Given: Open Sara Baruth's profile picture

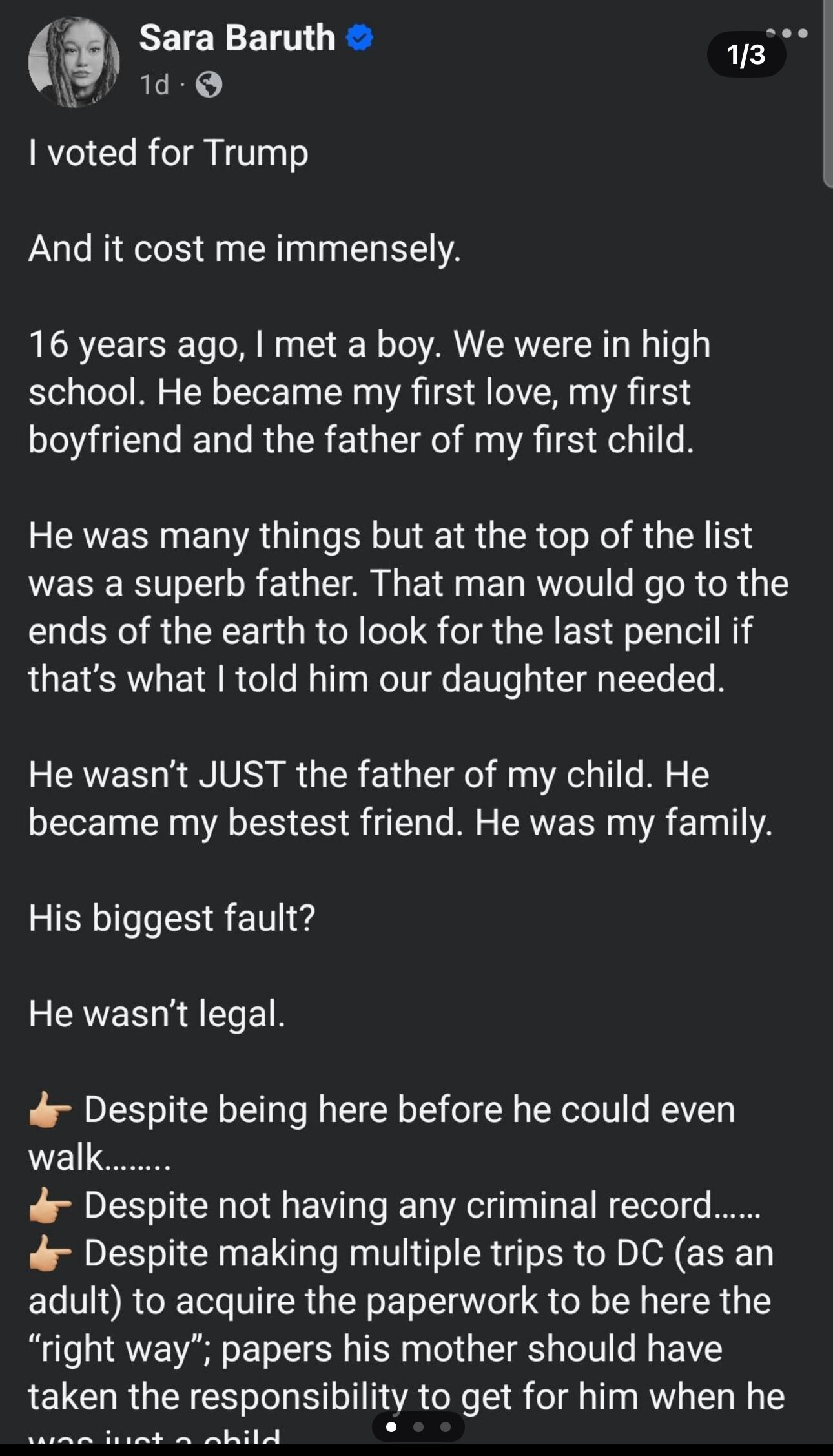Looking at the screenshot, I should 74,62.
